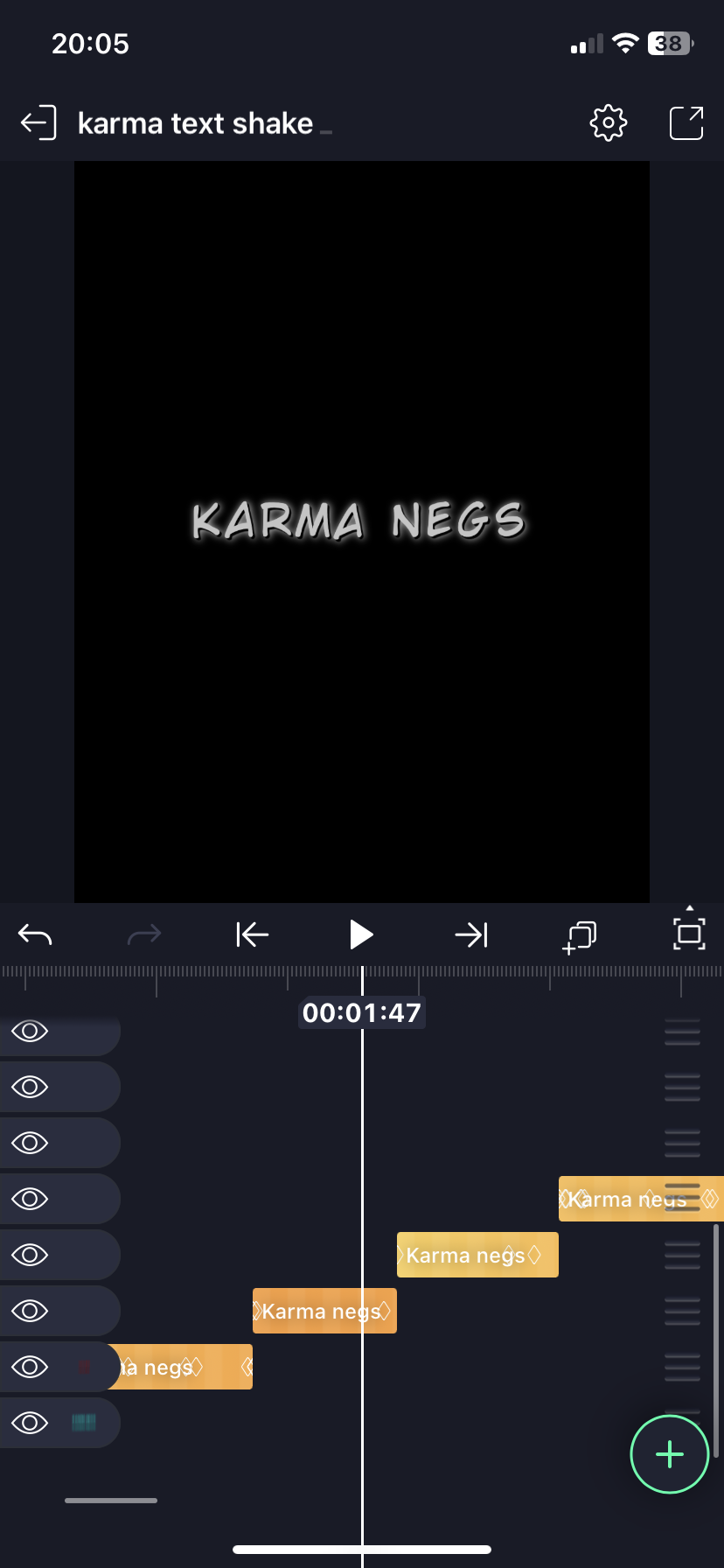Toggle fullscreen preview frame icon
This screenshot has width=724, height=1568.
pyautogui.click(x=689, y=934)
